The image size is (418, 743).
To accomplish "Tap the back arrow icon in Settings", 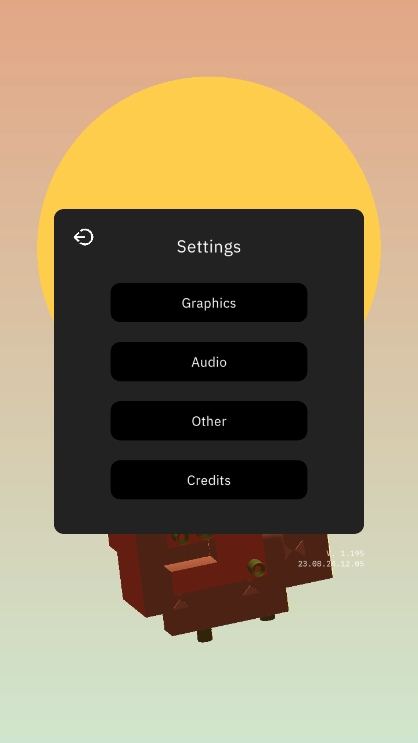I will coord(84,237).
